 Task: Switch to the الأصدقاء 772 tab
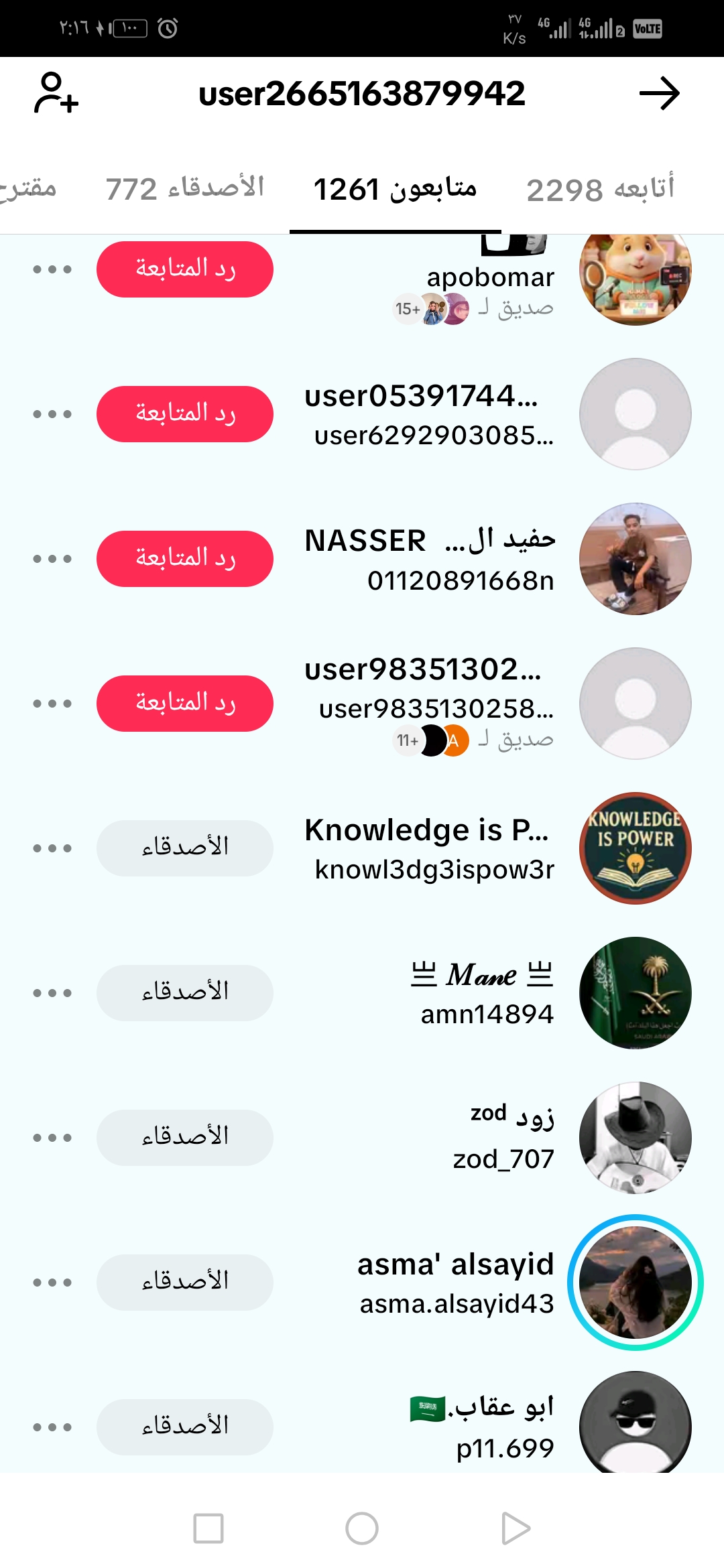(185, 188)
